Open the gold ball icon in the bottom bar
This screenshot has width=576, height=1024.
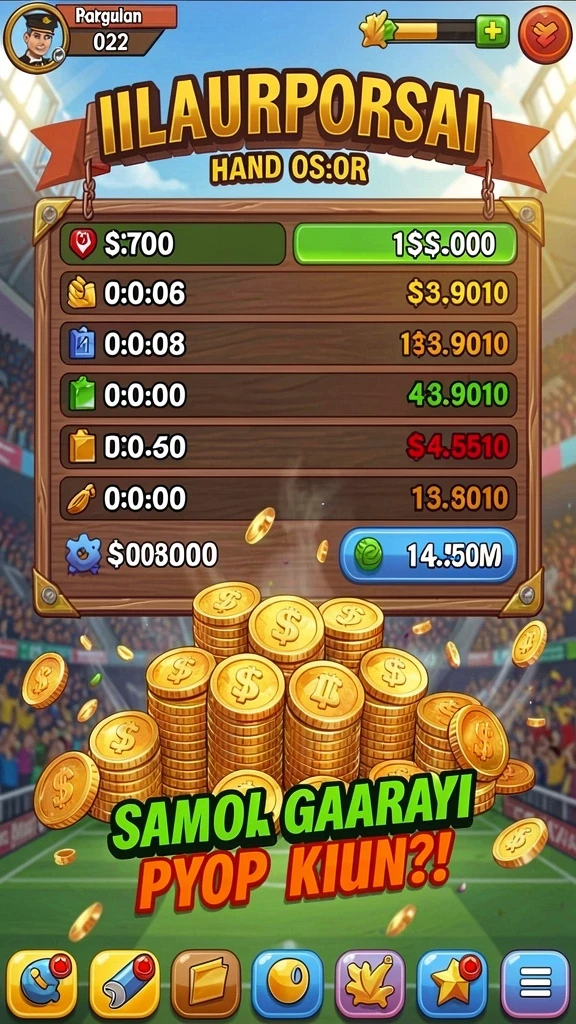pyautogui.click(x=287, y=984)
